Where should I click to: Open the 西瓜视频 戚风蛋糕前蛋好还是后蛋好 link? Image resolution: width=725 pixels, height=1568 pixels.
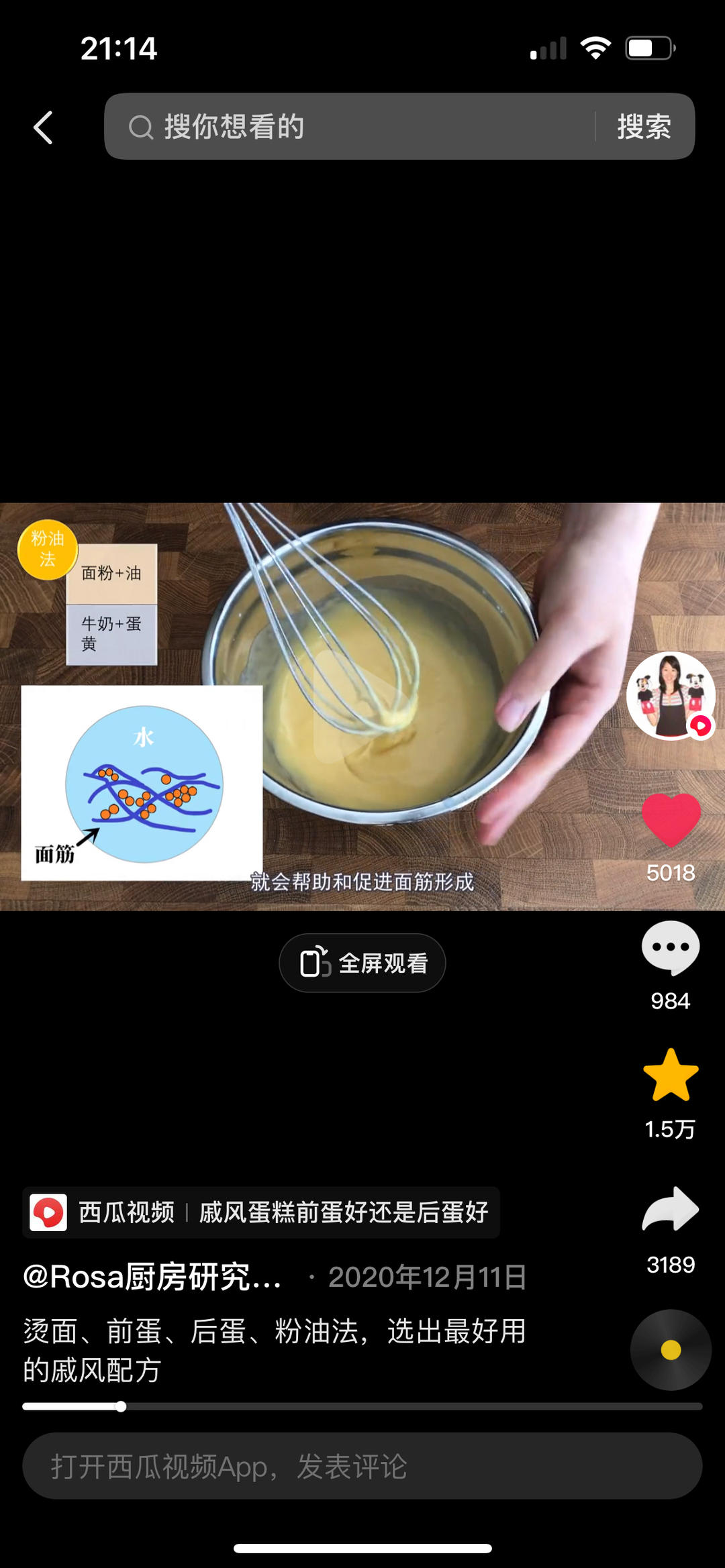tap(262, 1212)
